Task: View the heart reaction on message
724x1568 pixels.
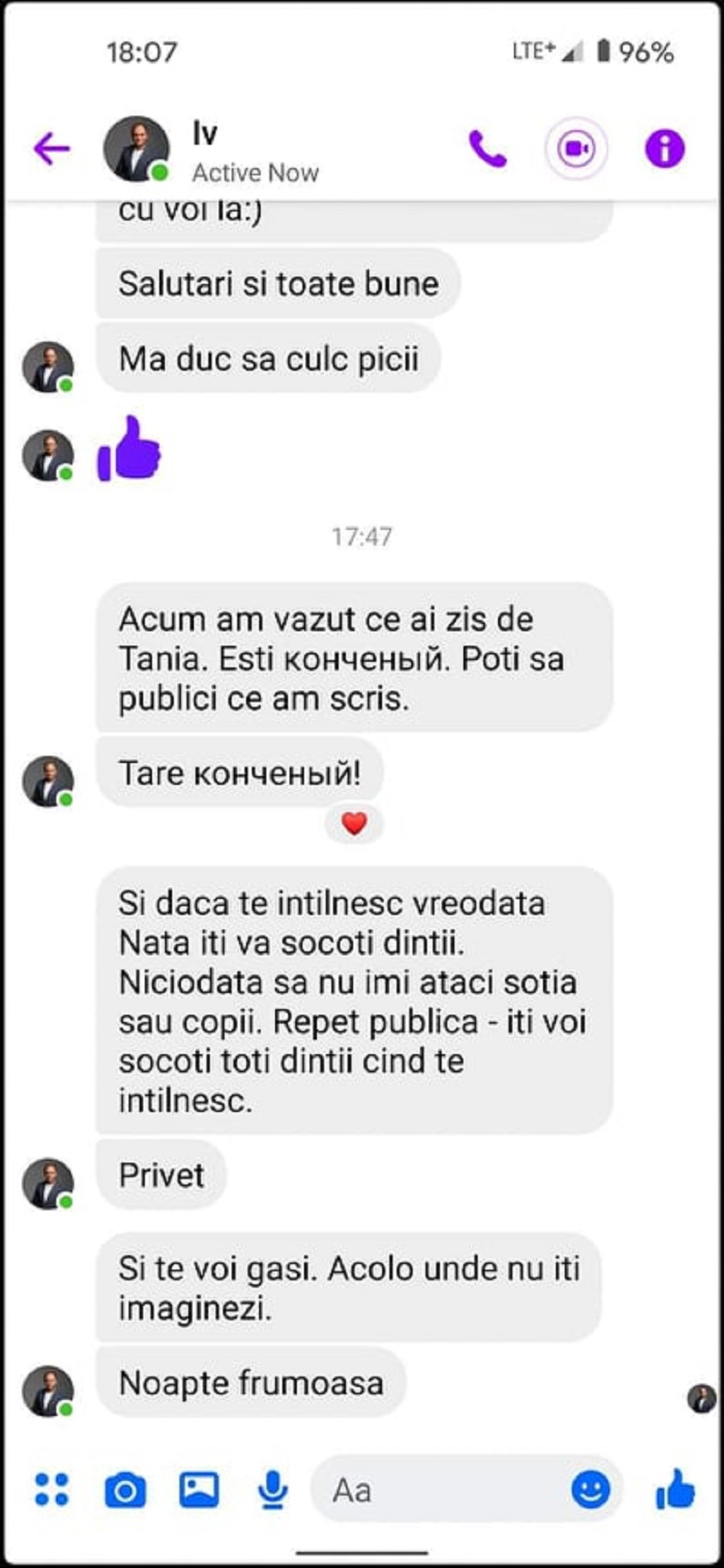Action: 354,824
